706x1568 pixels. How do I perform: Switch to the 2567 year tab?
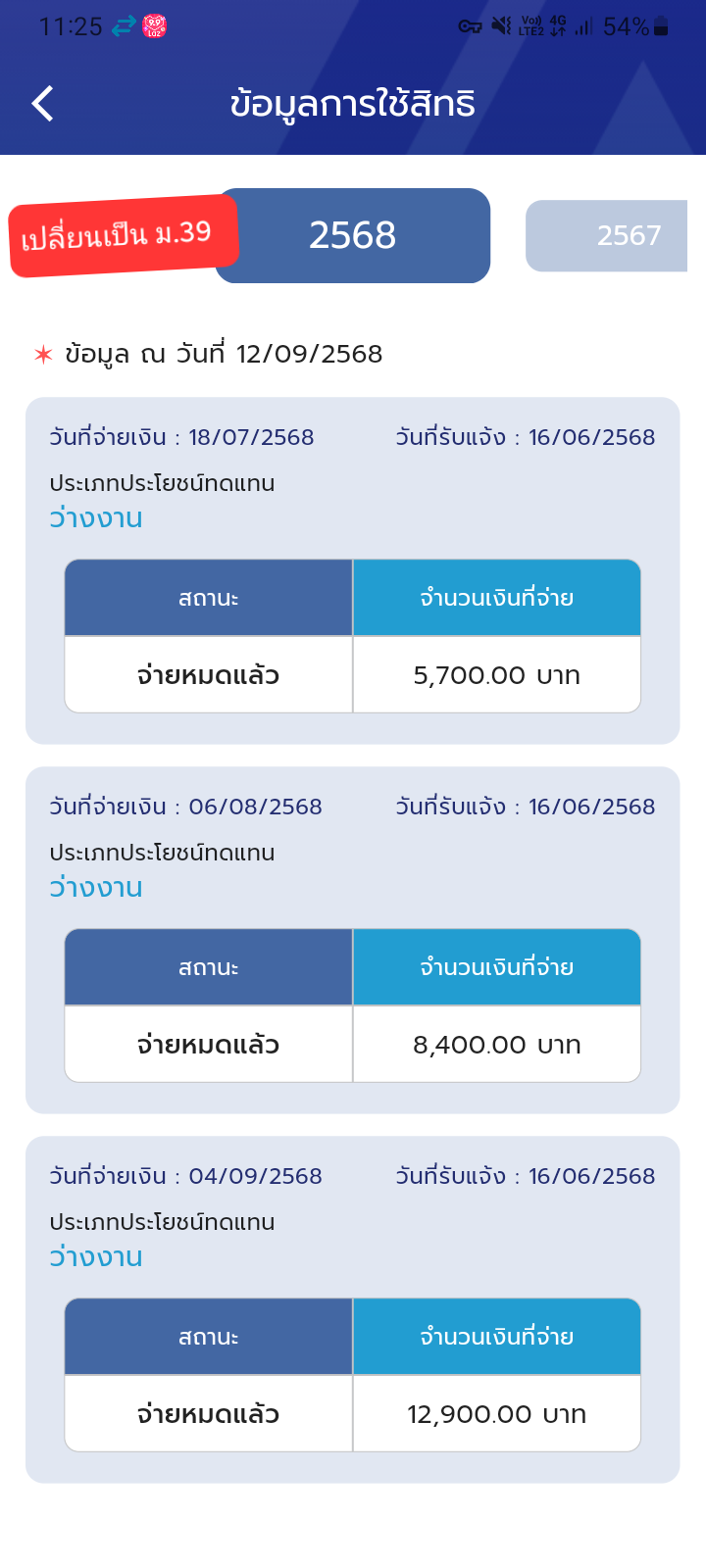pos(608,235)
